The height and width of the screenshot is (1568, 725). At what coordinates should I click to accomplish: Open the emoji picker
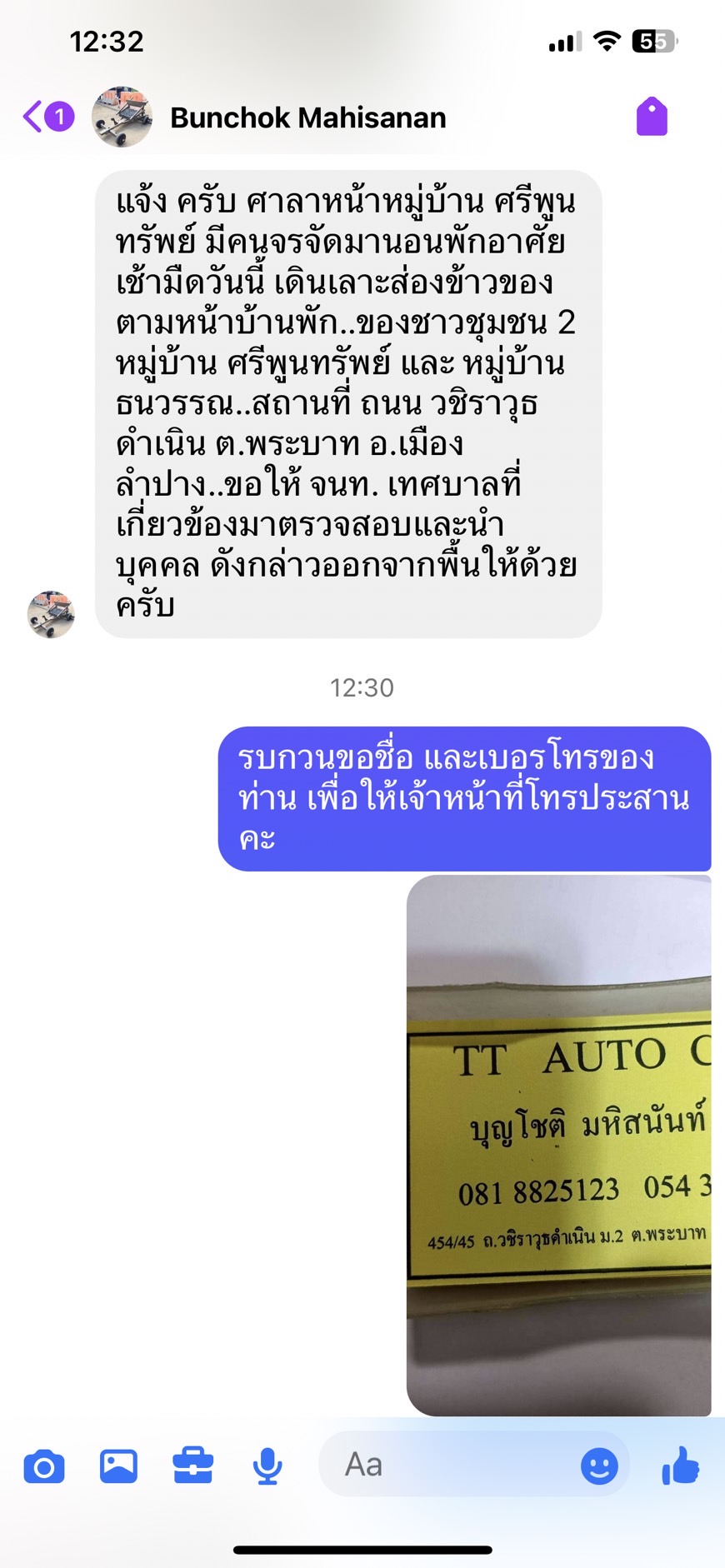(x=599, y=1466)
